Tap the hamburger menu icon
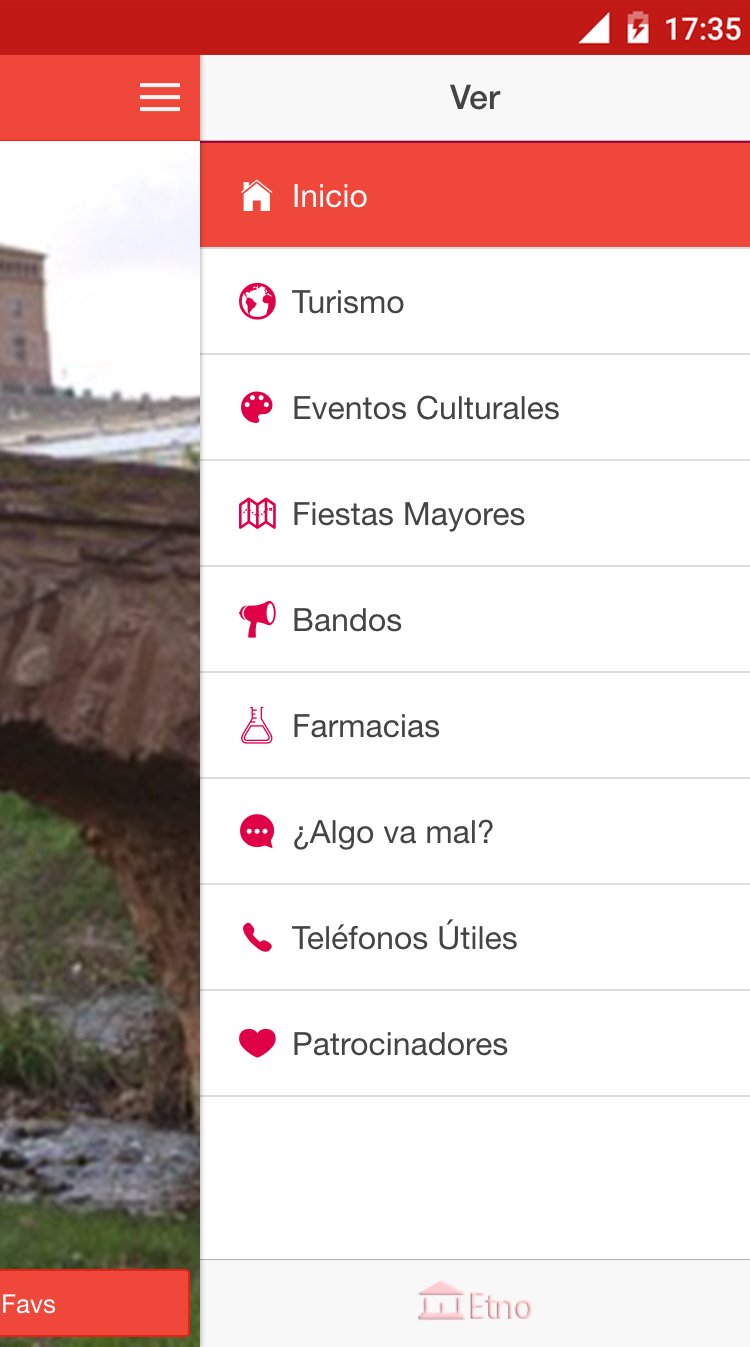The height and width of the screenshot is (1347, 750). click(160, 97)
